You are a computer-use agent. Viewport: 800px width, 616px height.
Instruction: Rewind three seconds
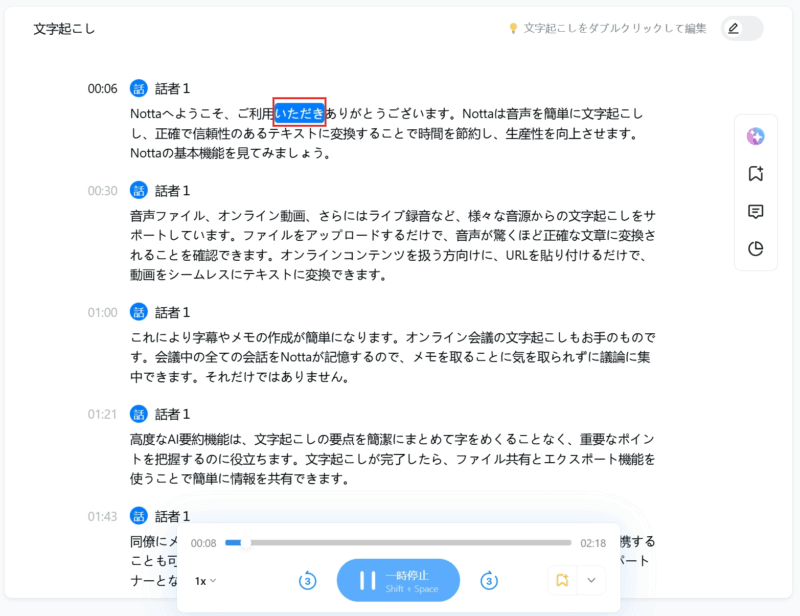point(308,580)
